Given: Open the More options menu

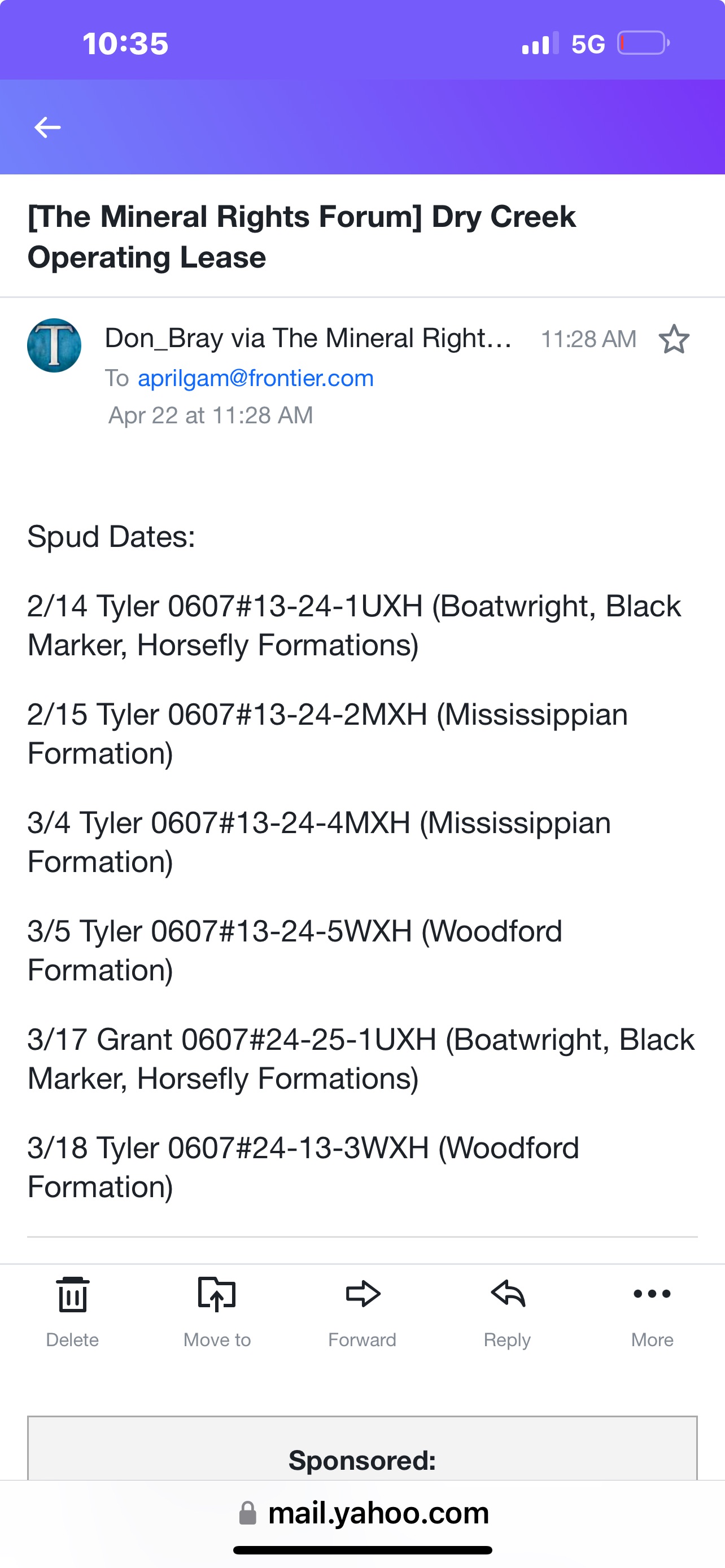Looking at the screenshot, I should (x=652, y=1312).
